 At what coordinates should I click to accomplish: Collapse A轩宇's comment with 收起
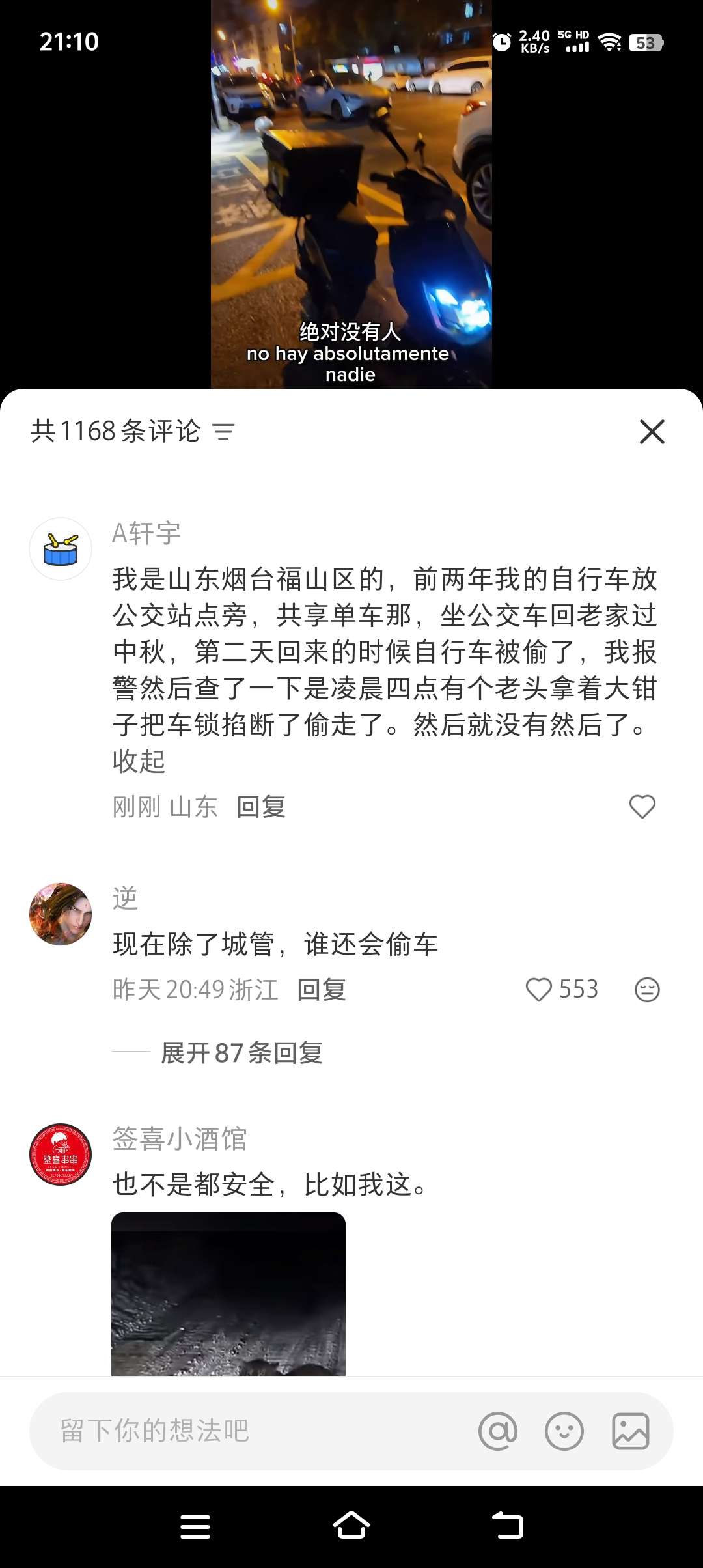click(139, 761)
